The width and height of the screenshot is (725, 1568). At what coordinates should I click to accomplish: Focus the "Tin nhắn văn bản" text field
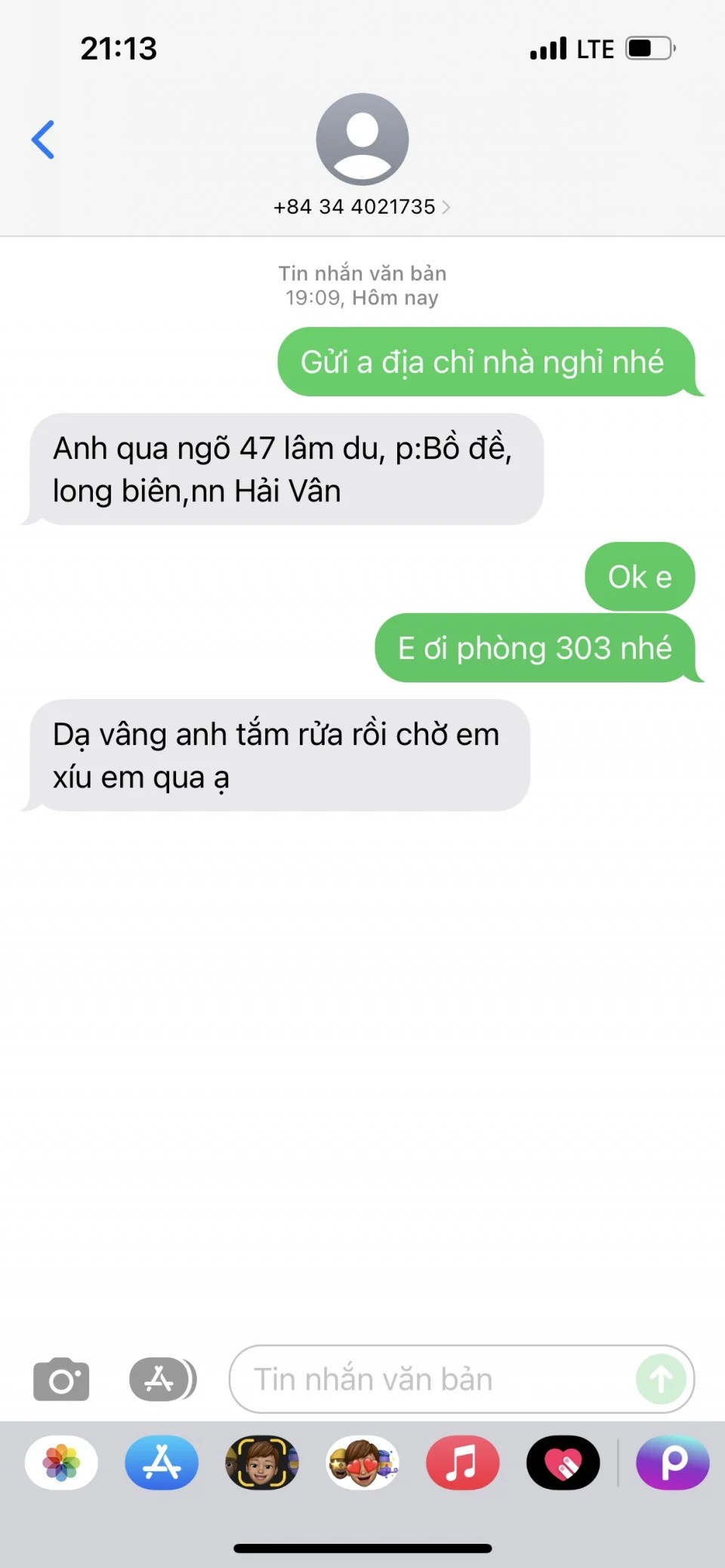[x=438, y=1379]
